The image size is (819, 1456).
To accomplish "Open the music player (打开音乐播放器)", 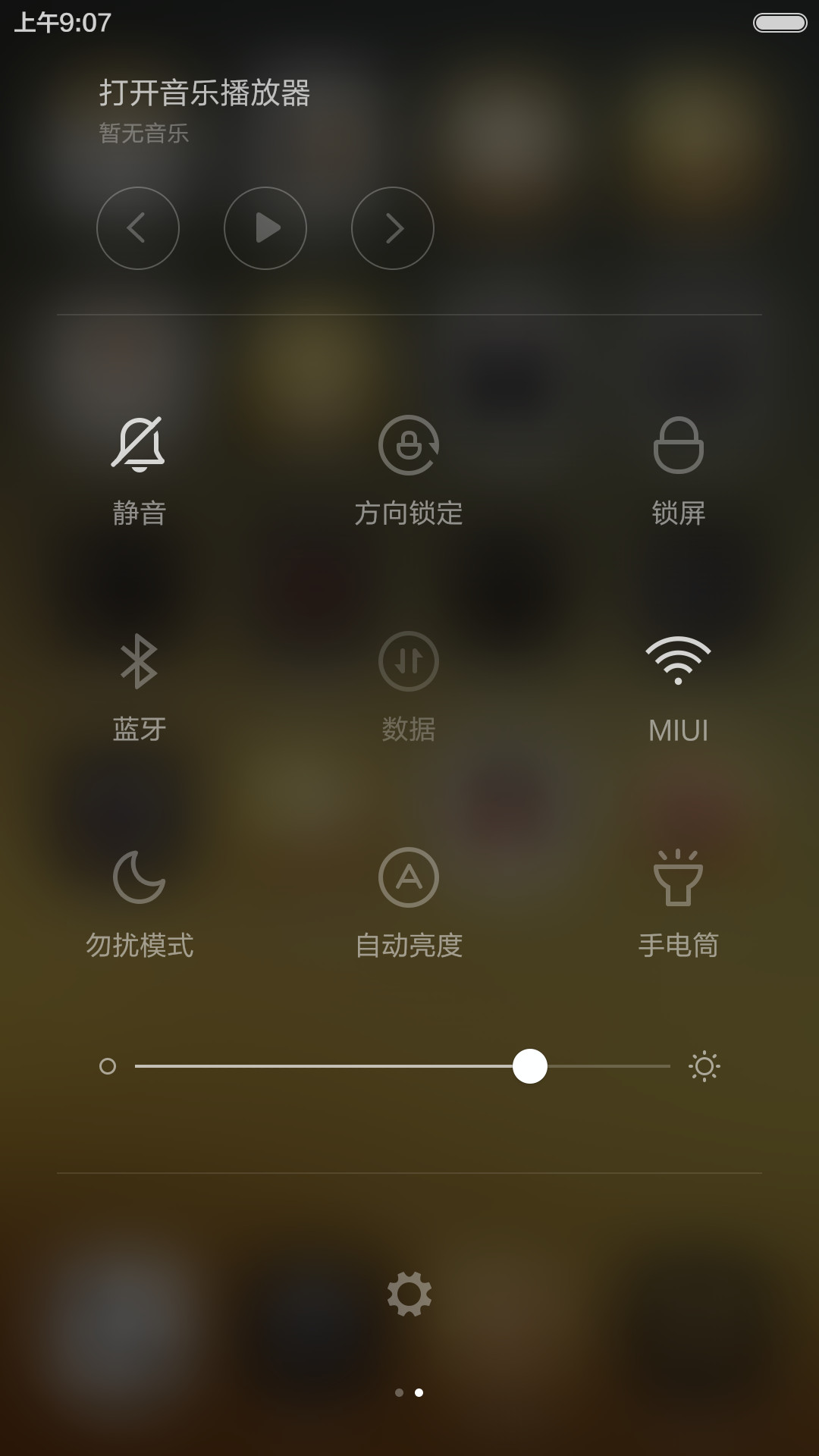I will pos(205,93).
